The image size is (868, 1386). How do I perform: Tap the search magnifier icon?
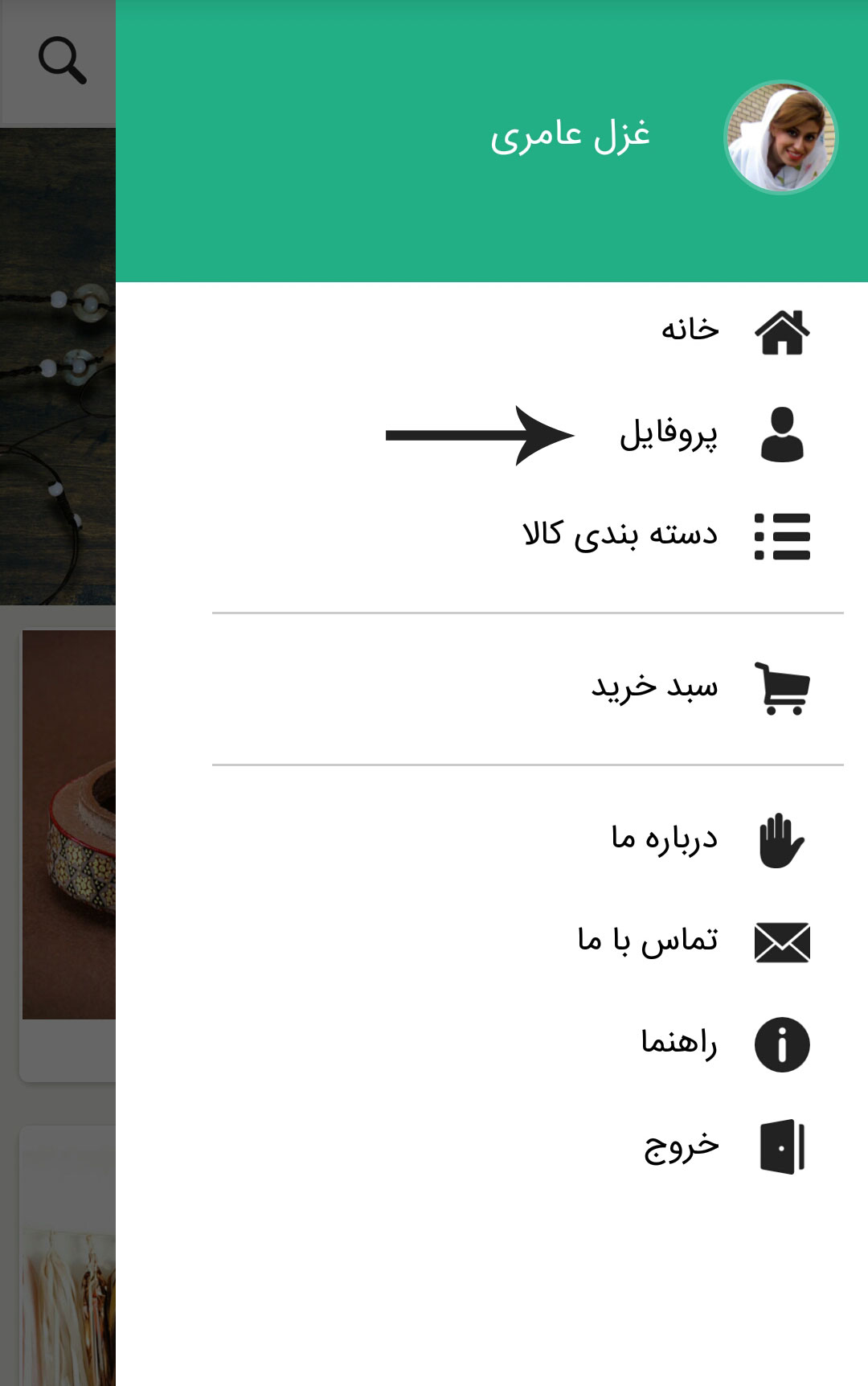pos(62,60)
